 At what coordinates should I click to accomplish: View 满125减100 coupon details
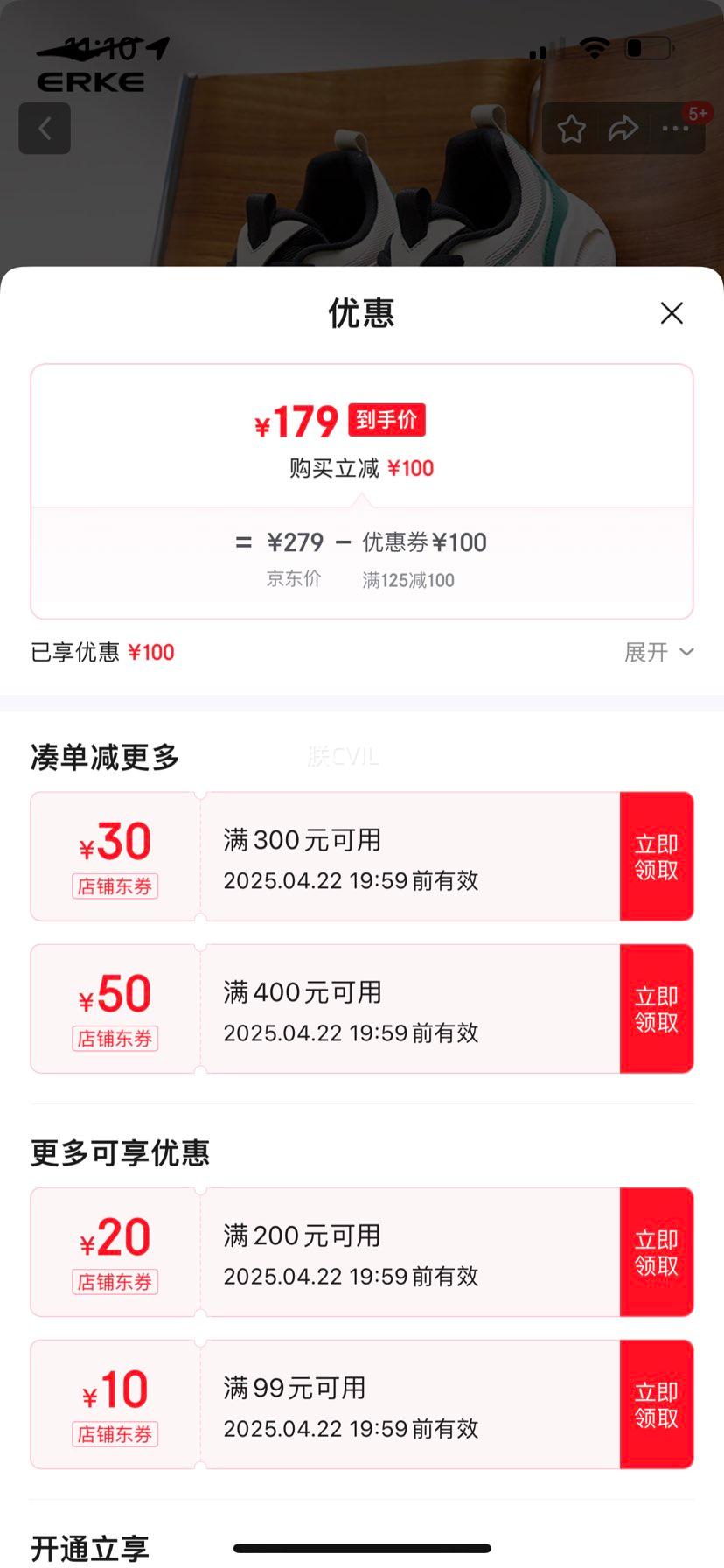pyautogui.click(x=407, y=580)
